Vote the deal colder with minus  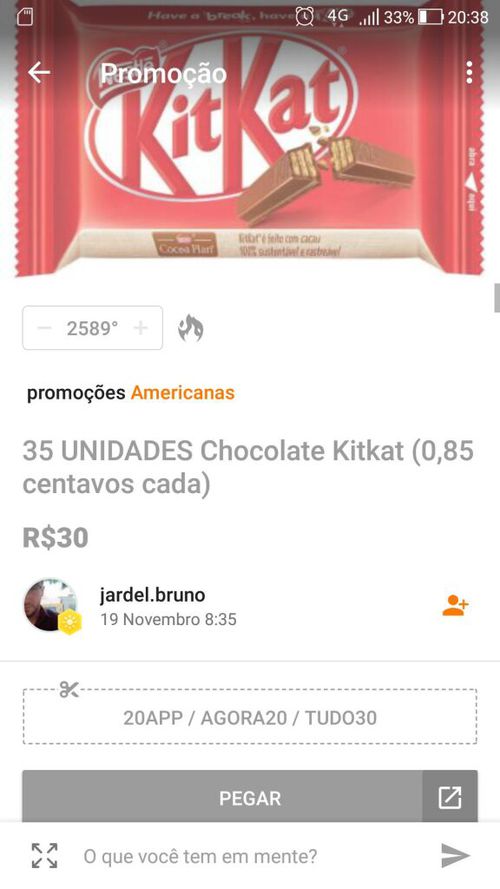coord(44,328)
